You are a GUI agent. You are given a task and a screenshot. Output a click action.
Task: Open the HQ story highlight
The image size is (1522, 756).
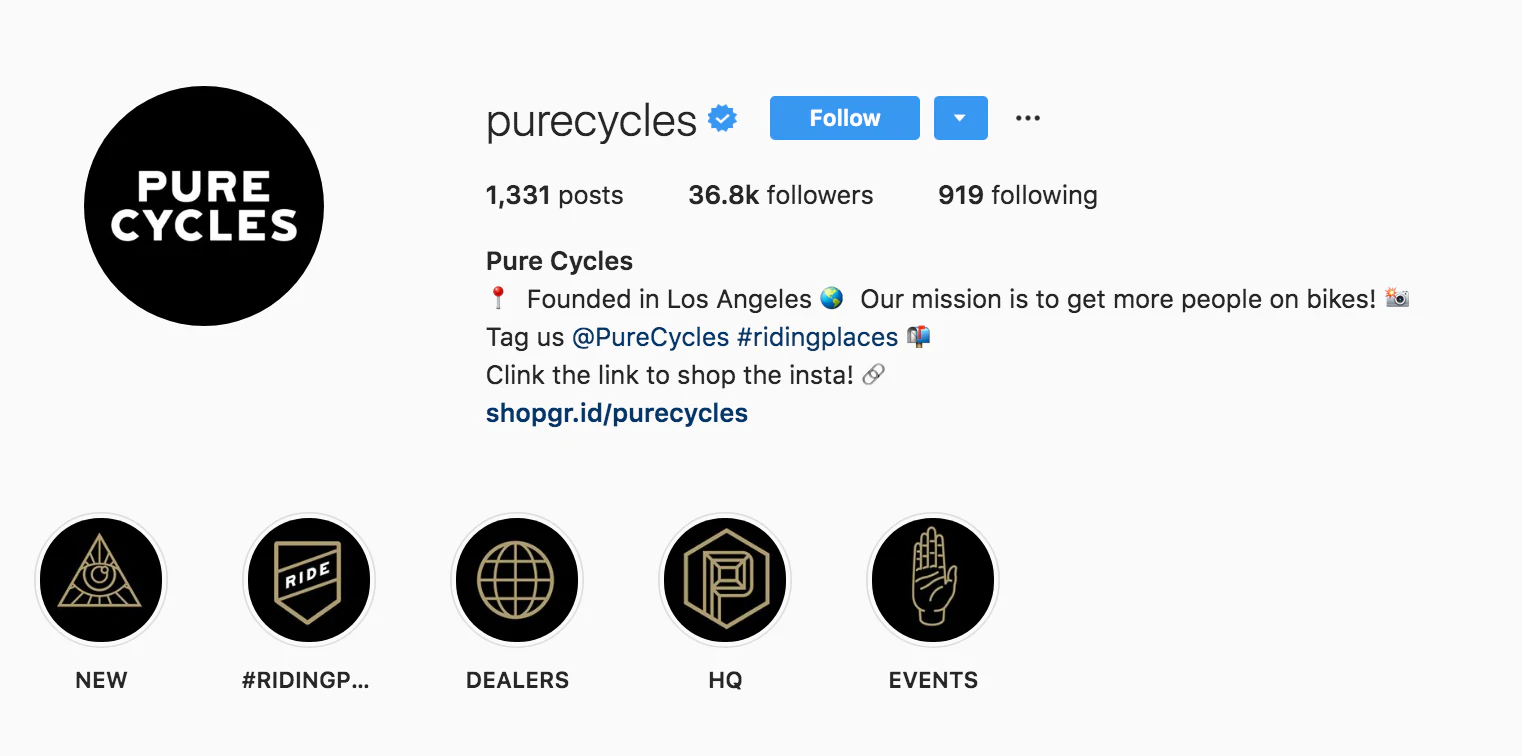tap(725, 580)
